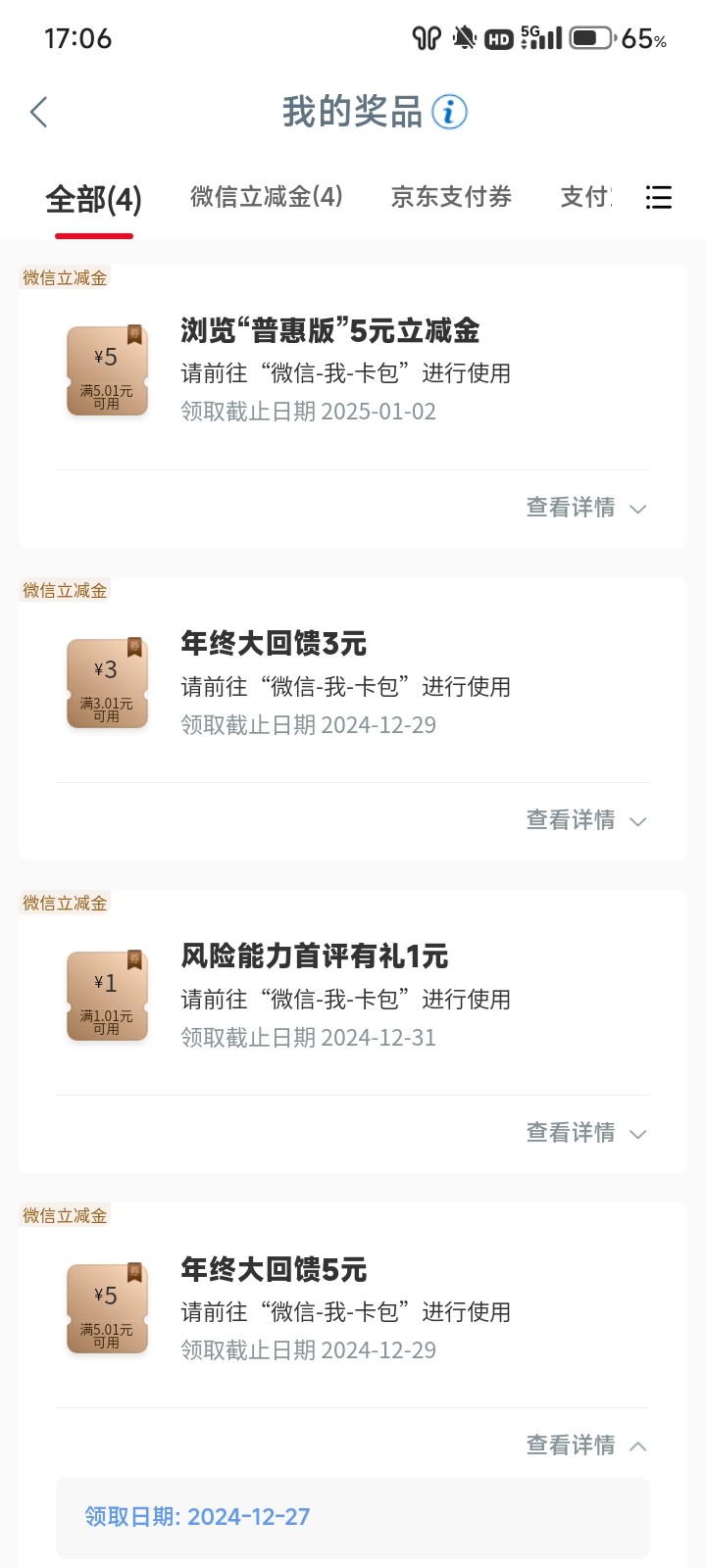Viewport: 706px width, 1568px height.
Task: Open the category list menu icon
Action: pos(659,197)
